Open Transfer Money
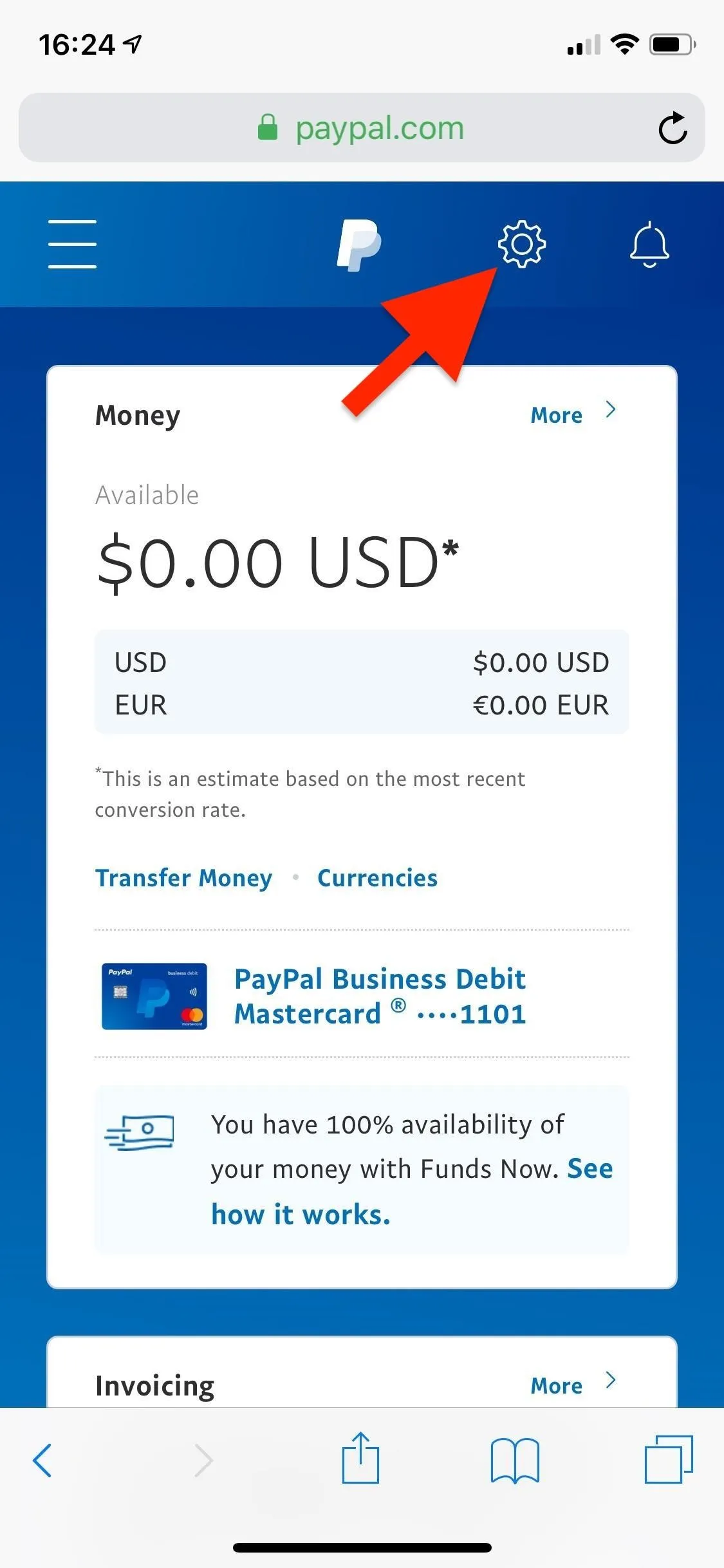 coord(183,878)
